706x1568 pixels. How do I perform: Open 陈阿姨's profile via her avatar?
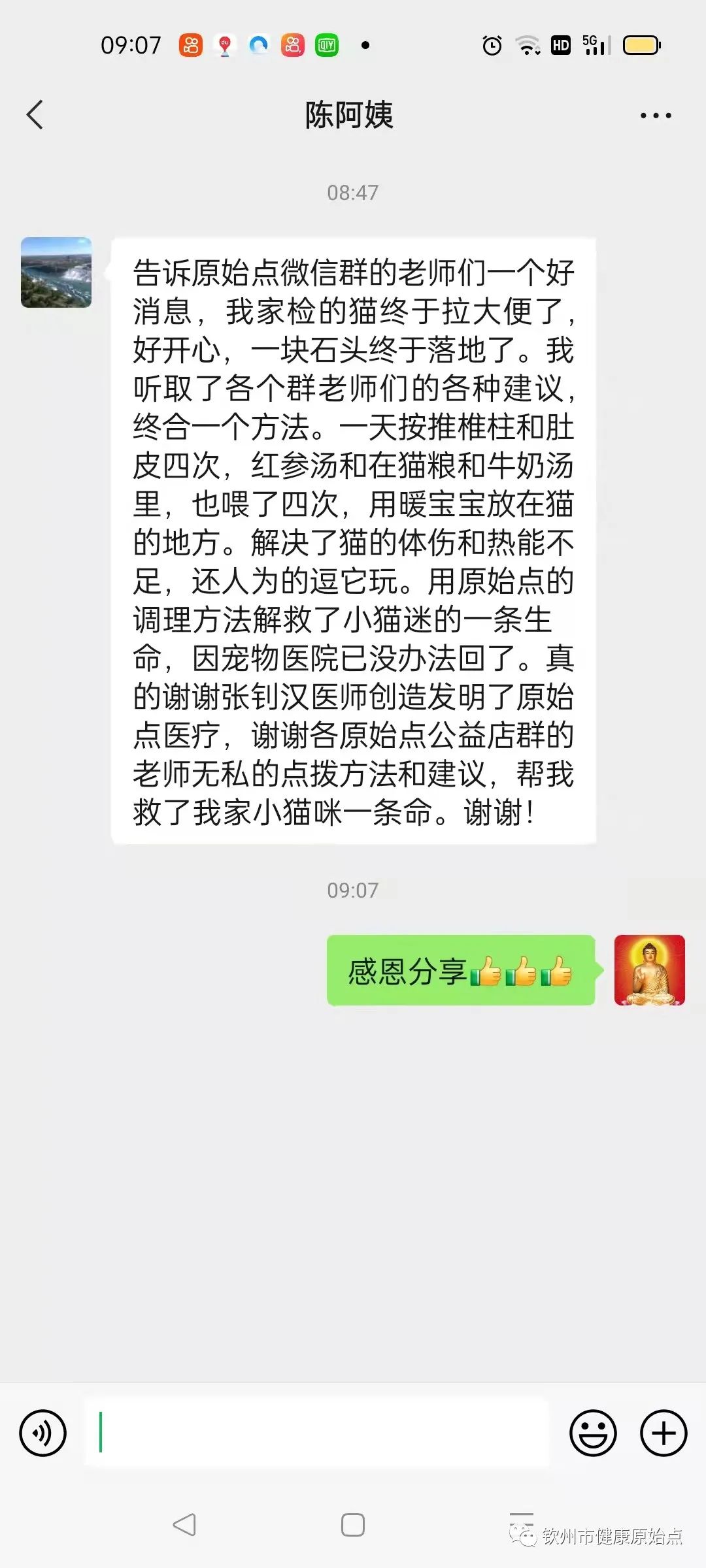pos(56,272)
